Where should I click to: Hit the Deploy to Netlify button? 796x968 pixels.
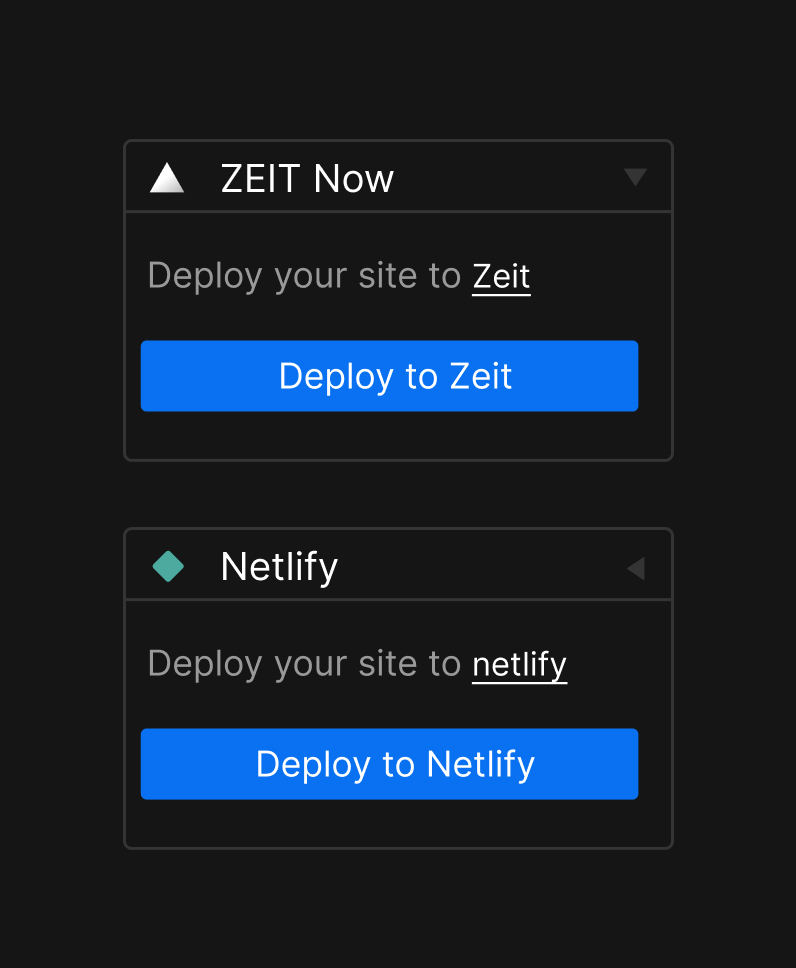click(389, 764)
